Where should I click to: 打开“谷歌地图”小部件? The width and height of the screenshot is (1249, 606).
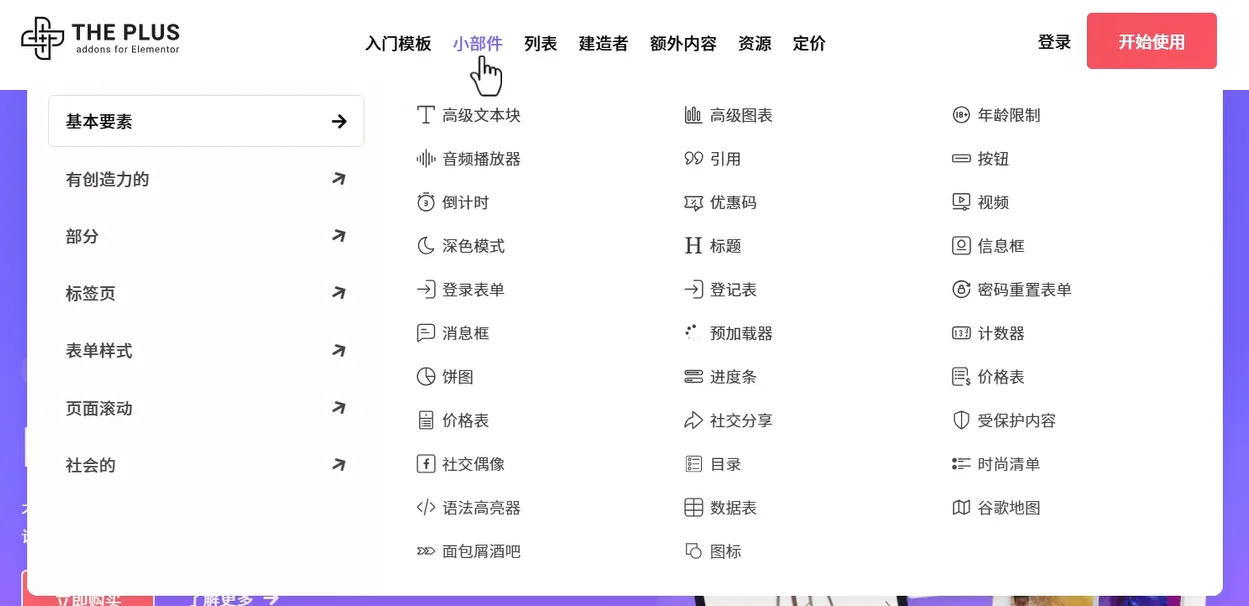[x=1008, y=508]
